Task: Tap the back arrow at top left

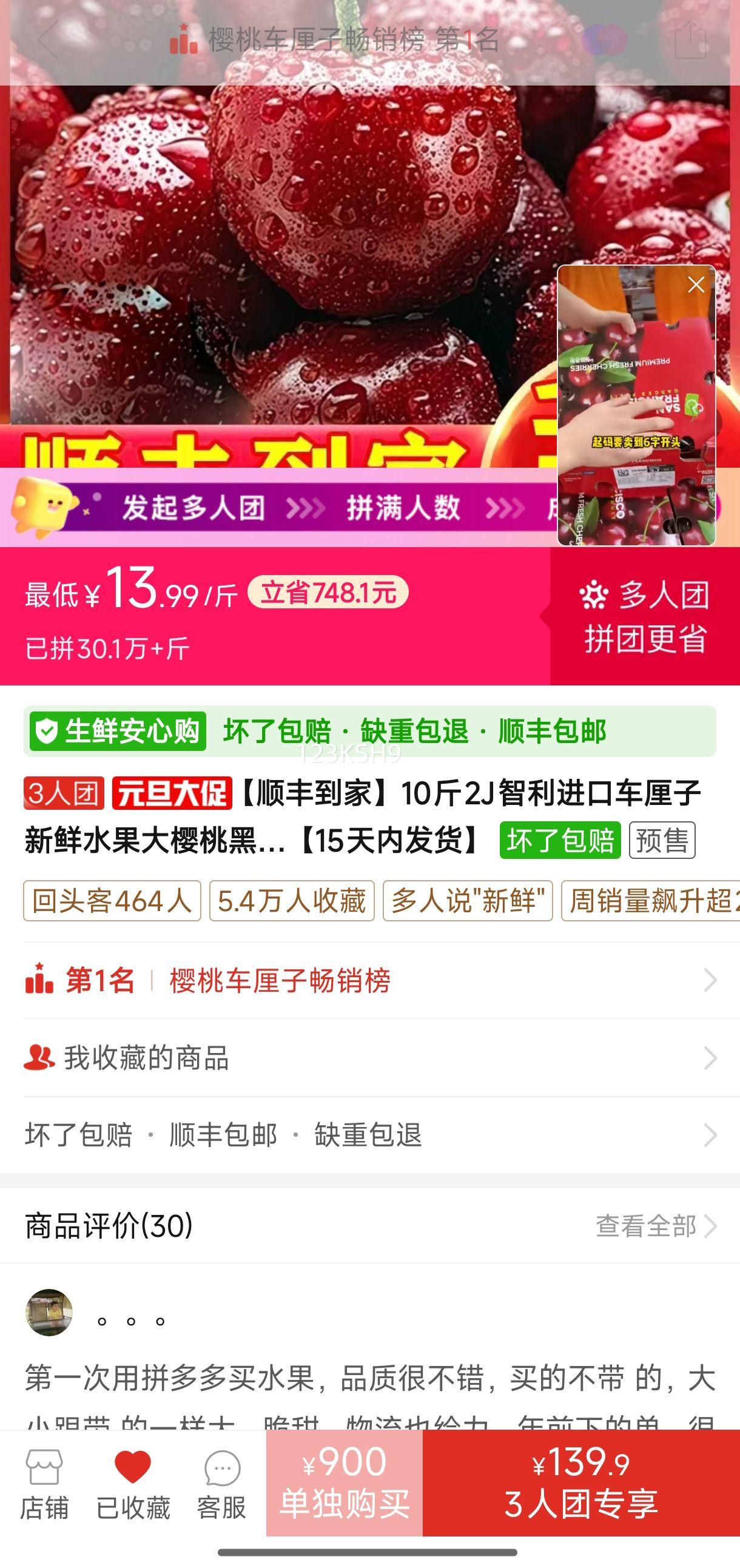Action: [47, 38]
